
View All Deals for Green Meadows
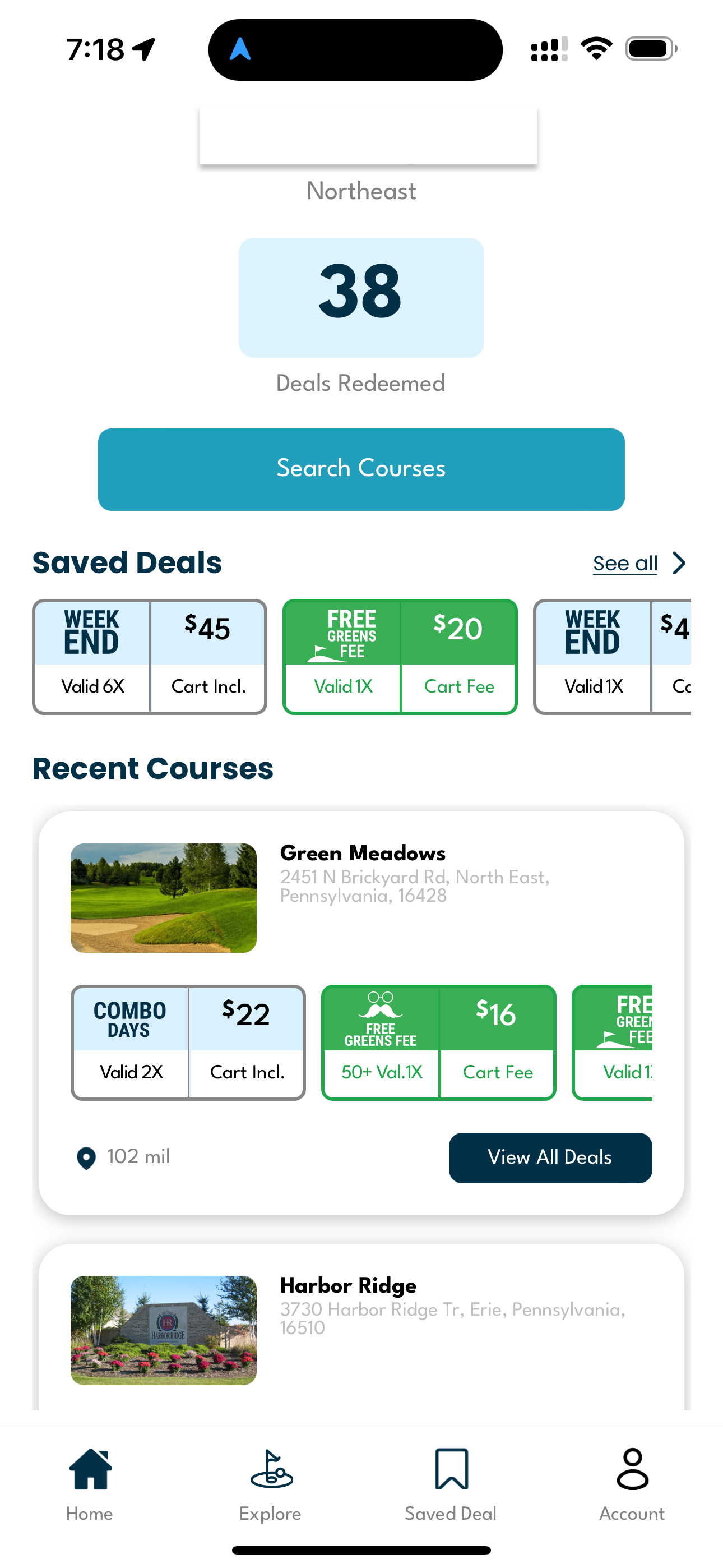[550, 1157]
